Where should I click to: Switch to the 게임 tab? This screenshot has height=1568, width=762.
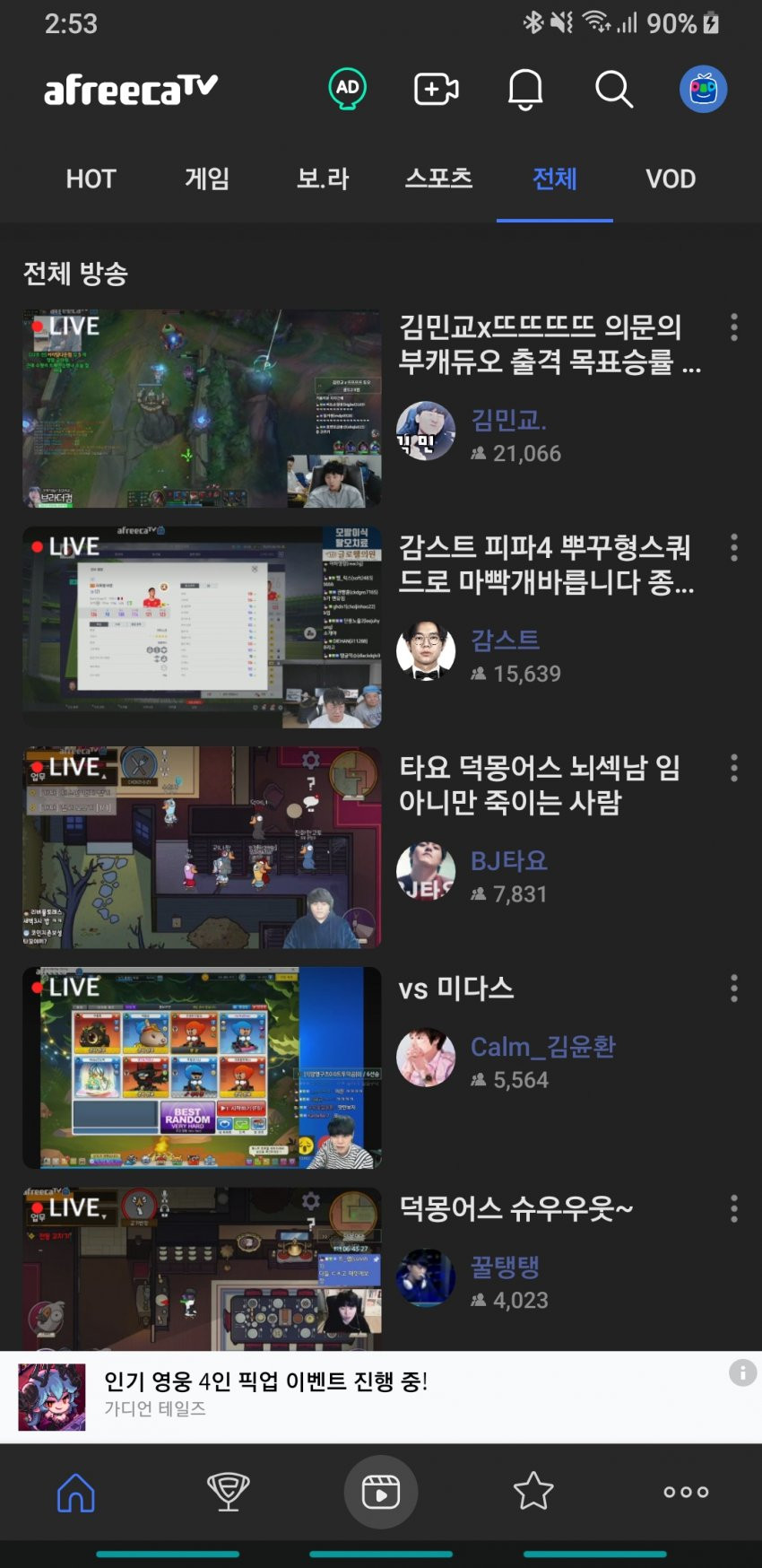[207, 179]
